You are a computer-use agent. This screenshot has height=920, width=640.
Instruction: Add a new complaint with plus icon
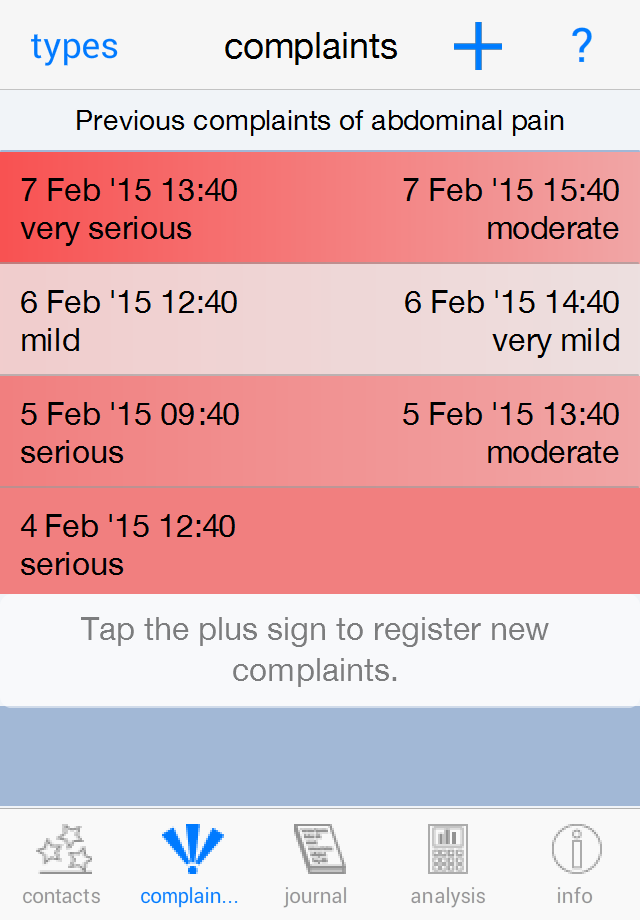(x=478, y=46)
